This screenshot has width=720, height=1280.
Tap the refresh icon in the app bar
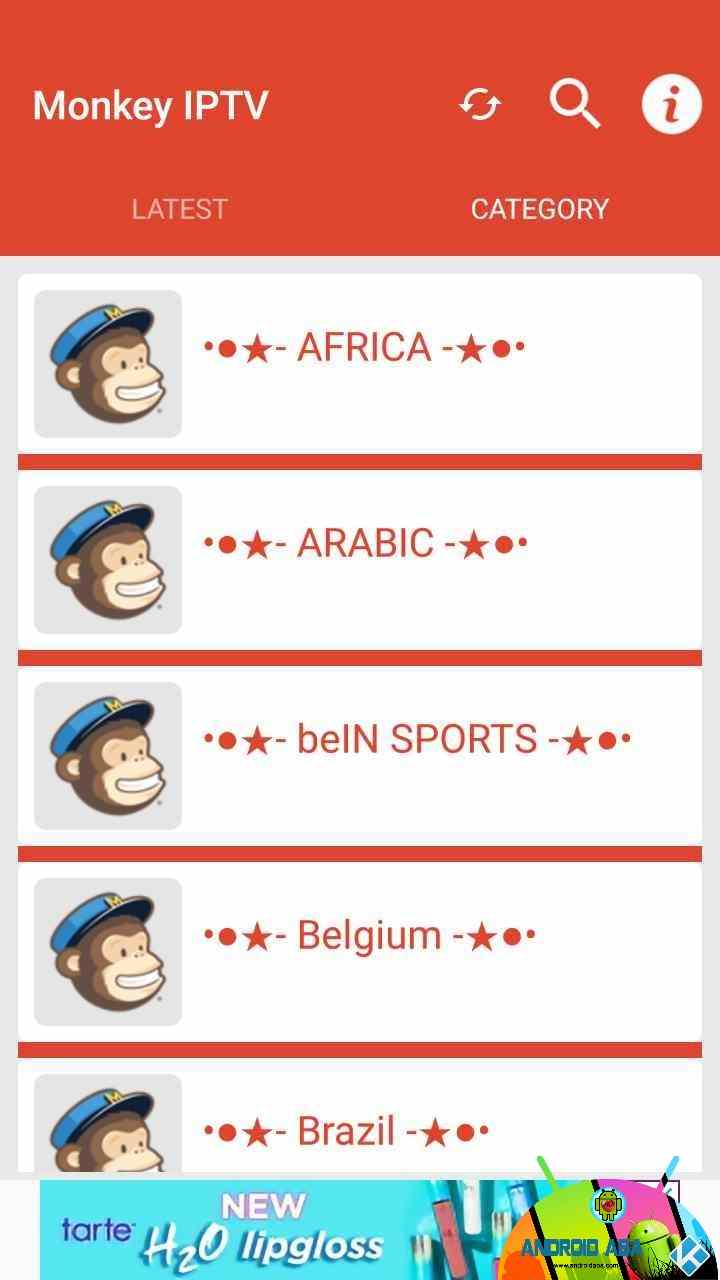(480, 105)
